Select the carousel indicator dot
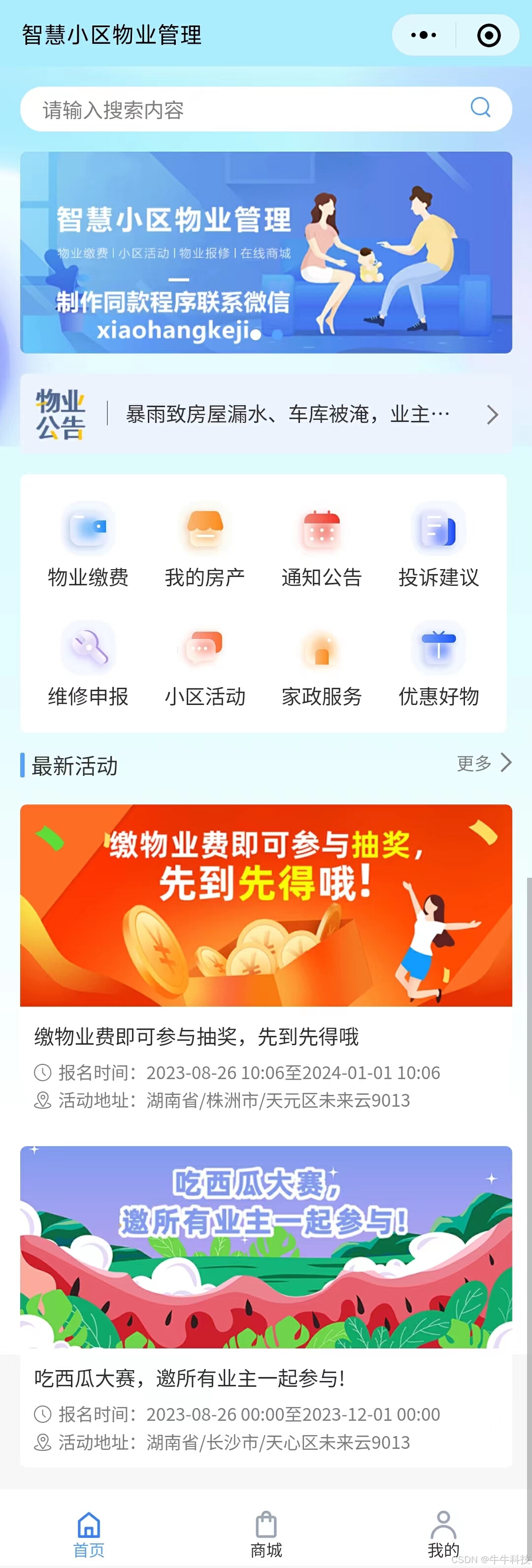 pyautogui.click(x=255, y=334)
